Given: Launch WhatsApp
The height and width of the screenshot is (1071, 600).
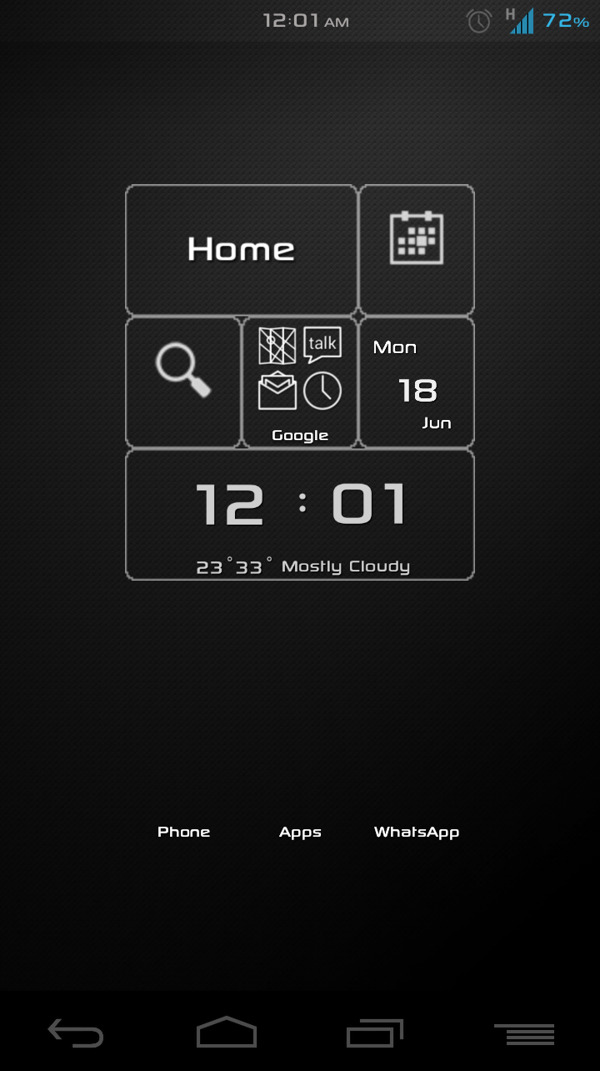Looking at the screenshot, I should [416, 832].
